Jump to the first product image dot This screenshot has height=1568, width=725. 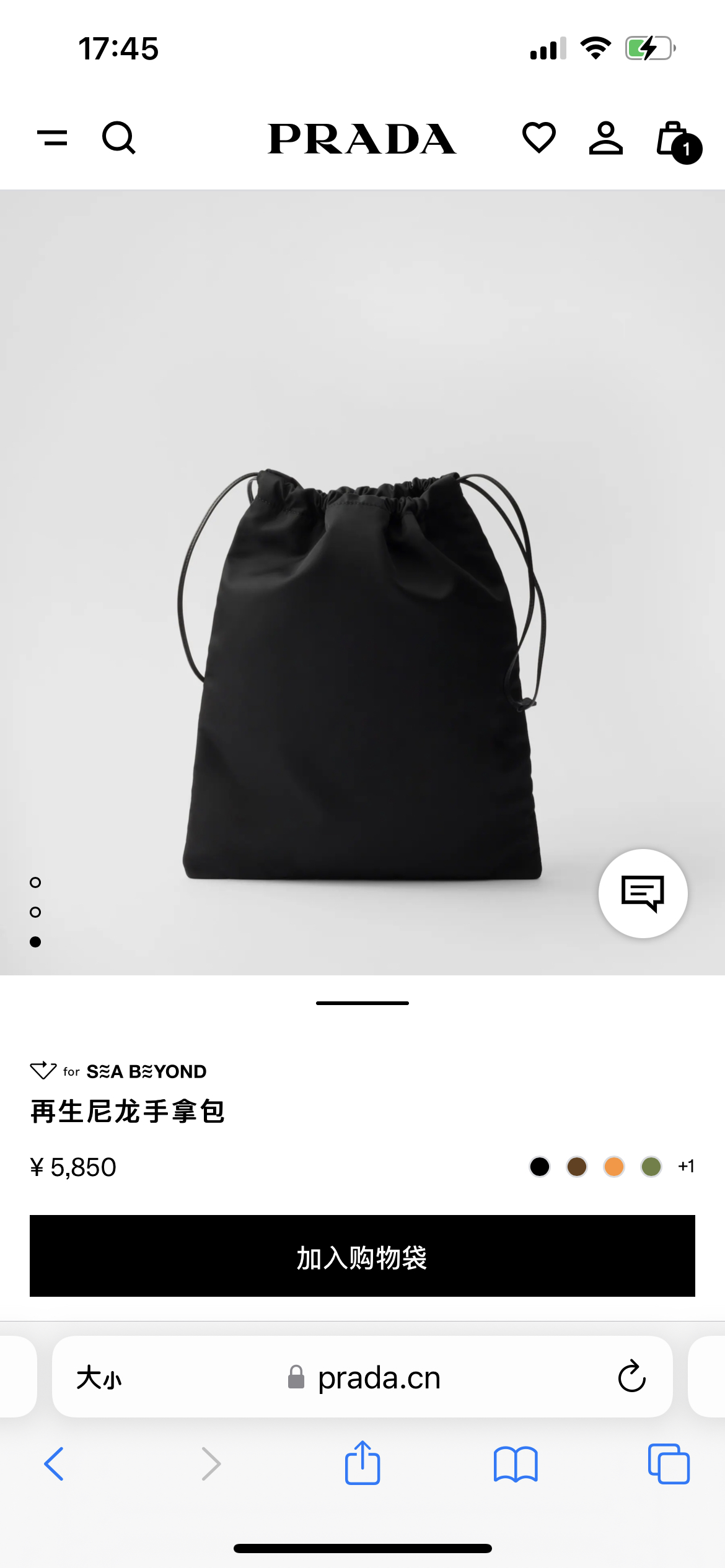tap(35, 882)
